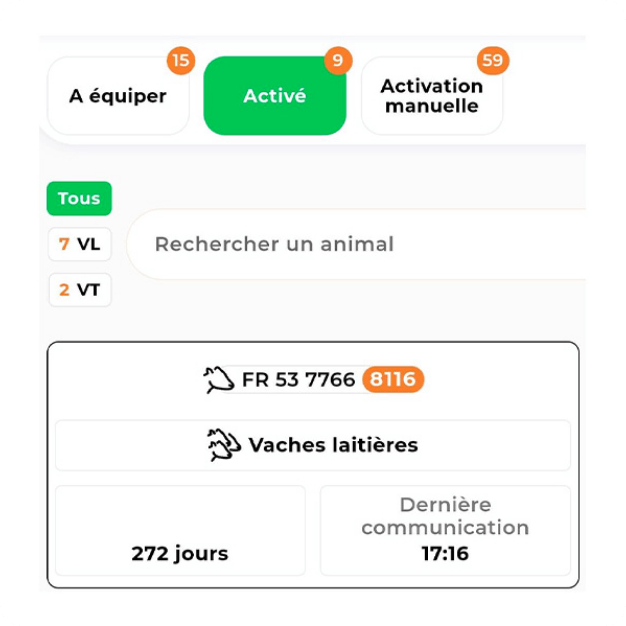Select the Activé tab
This screenshot has width=626, height=626.
click(x=274, y=96)
